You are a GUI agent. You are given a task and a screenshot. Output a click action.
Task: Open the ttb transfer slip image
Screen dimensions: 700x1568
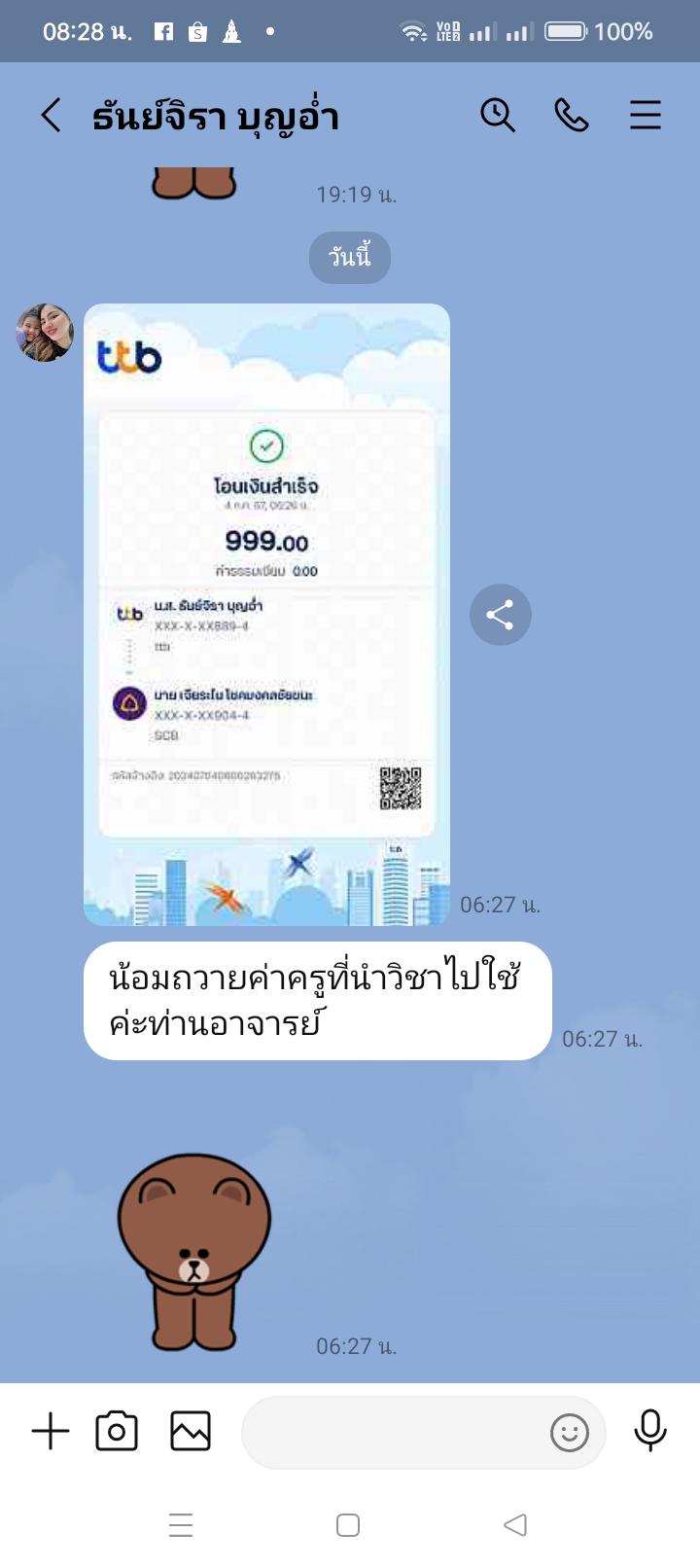click(266, 615)
